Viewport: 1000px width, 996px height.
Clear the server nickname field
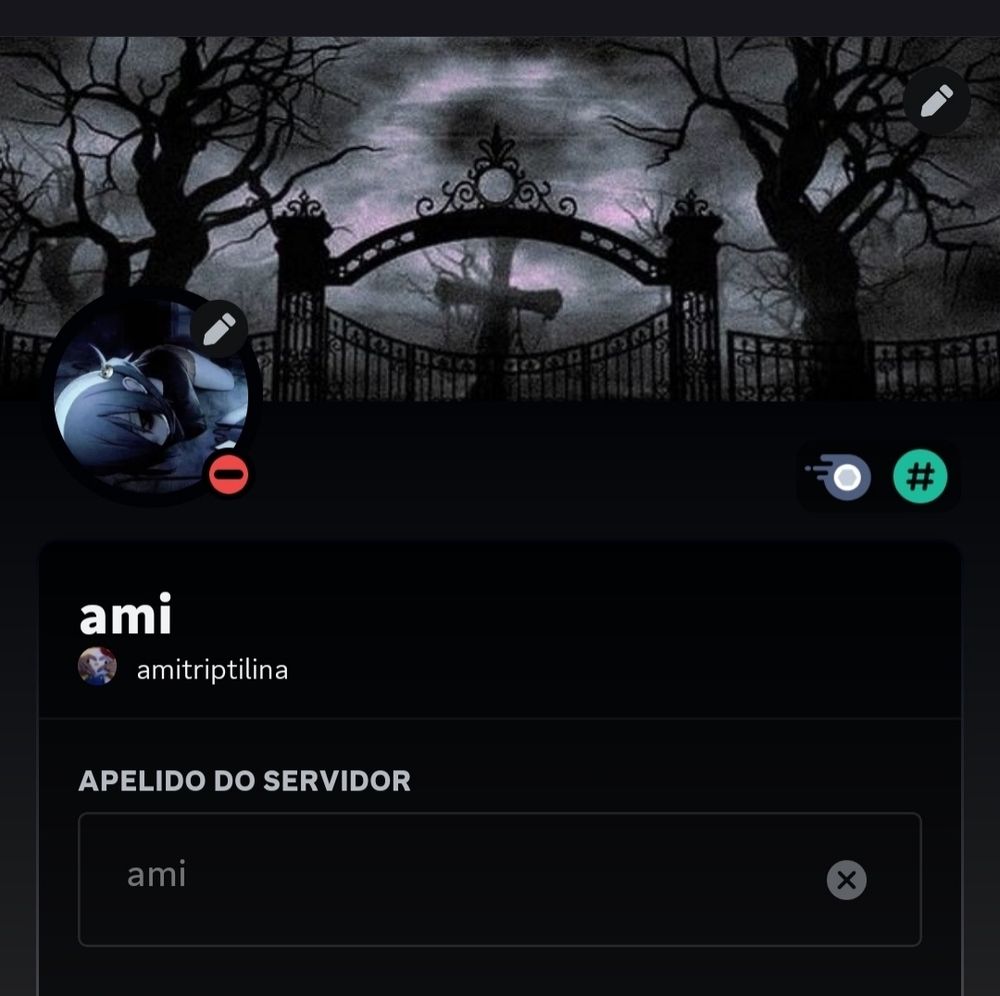(x=846, y=880)
